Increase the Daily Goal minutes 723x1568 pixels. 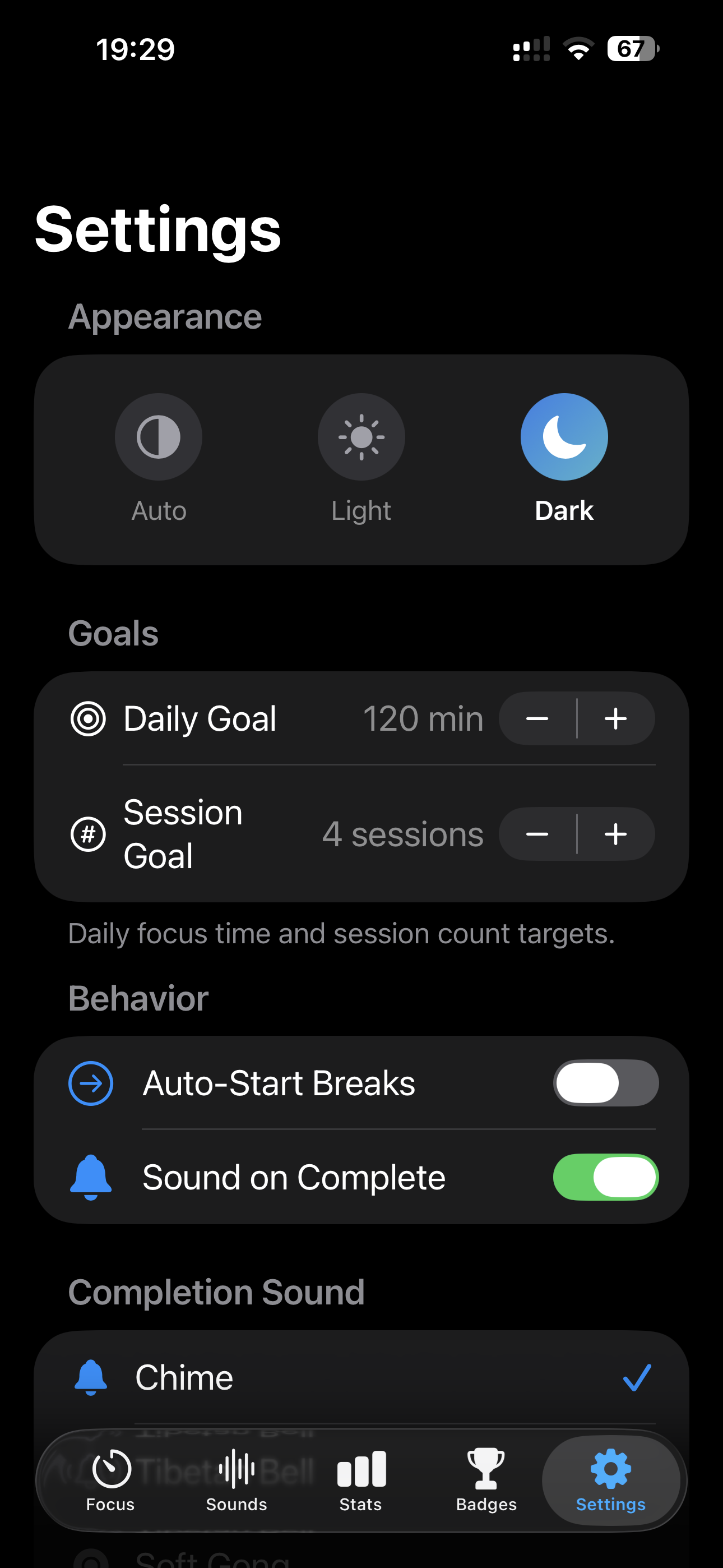pos(616,719)
